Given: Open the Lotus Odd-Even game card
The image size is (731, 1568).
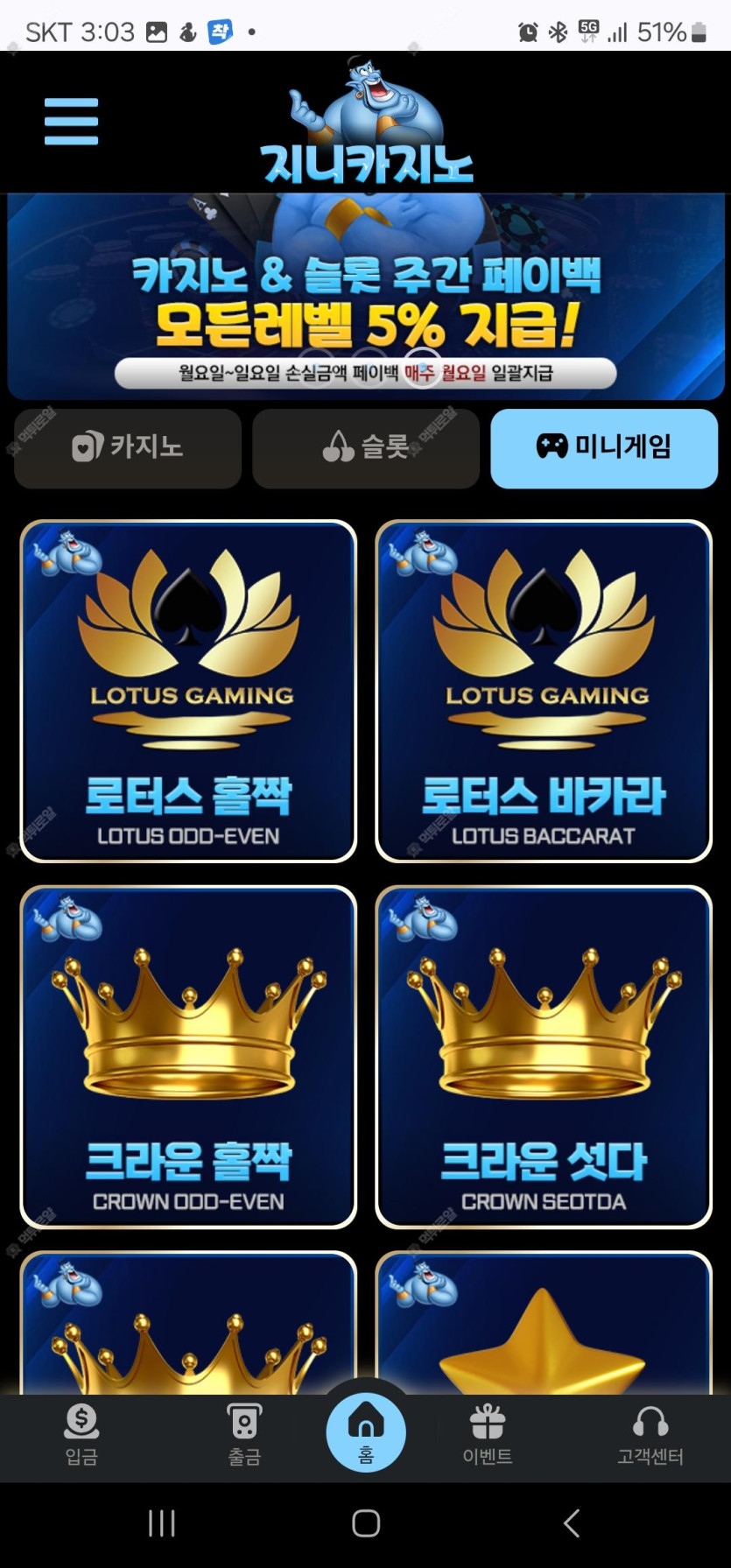Looking at the screenshot, I should (188, 691).
